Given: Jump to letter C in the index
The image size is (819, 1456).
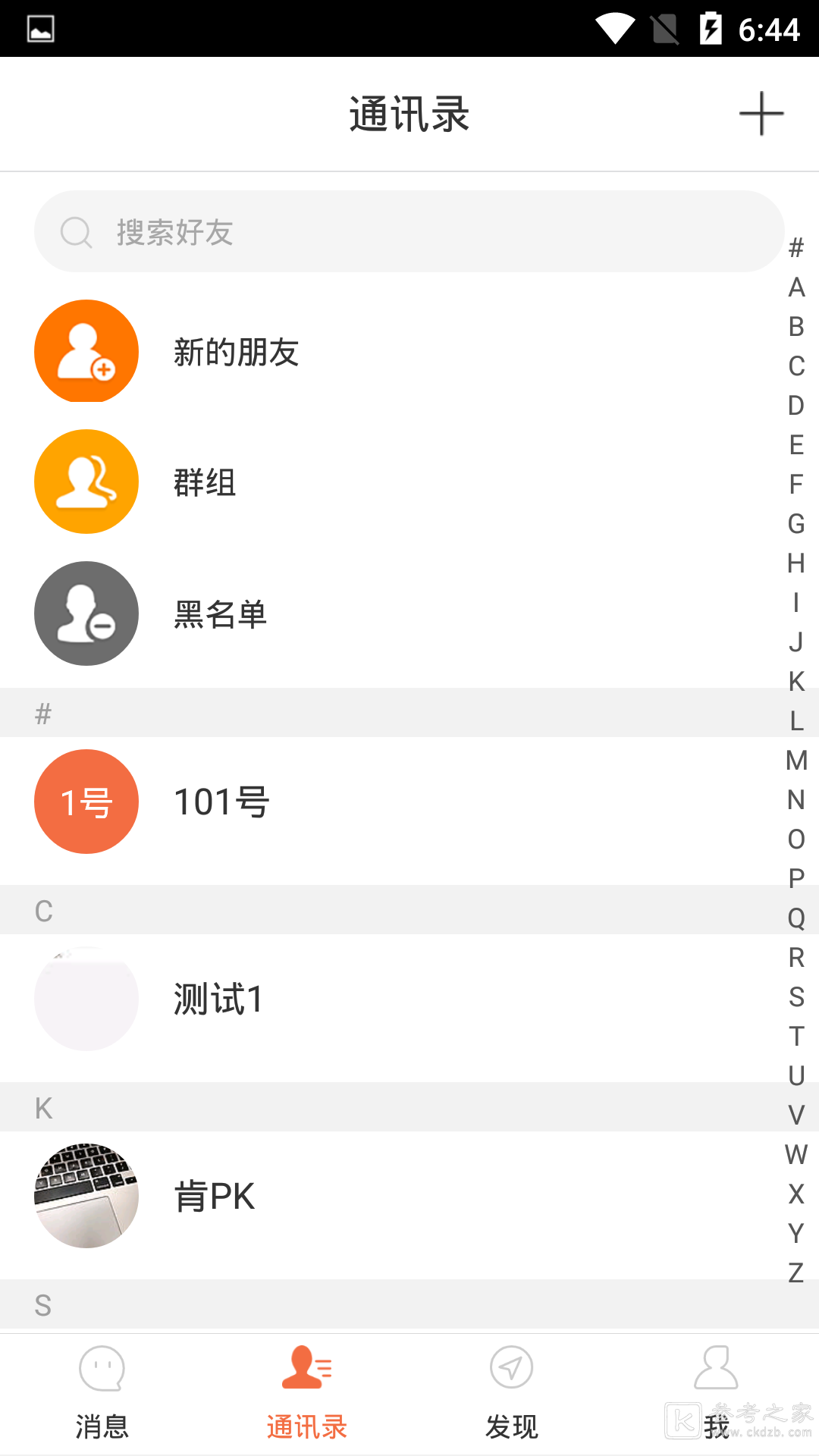Looking at the screenshot, I should 796,366.
